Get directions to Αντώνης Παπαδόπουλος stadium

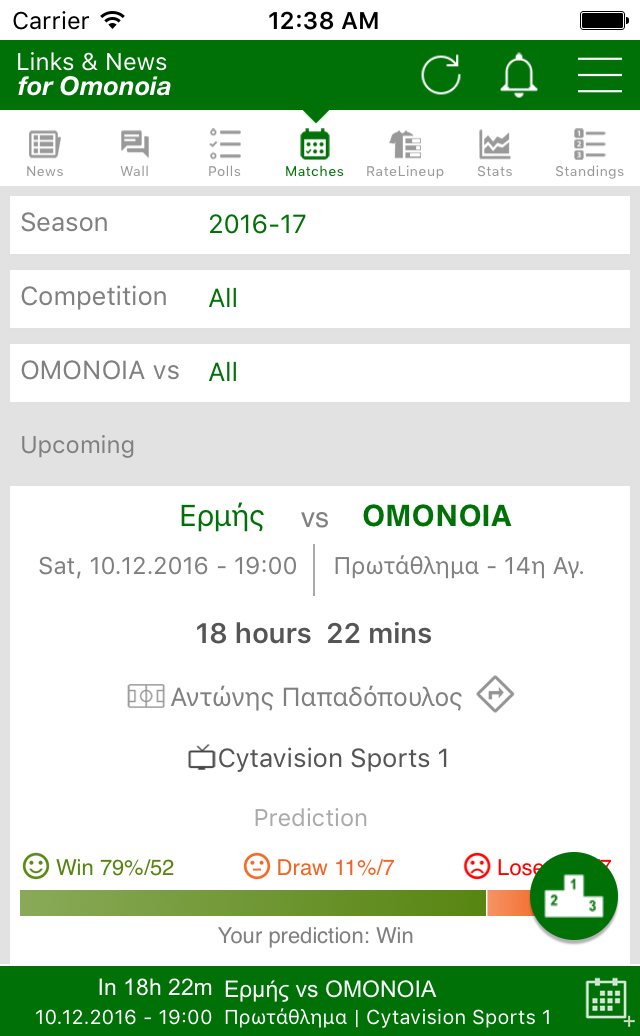495,695
